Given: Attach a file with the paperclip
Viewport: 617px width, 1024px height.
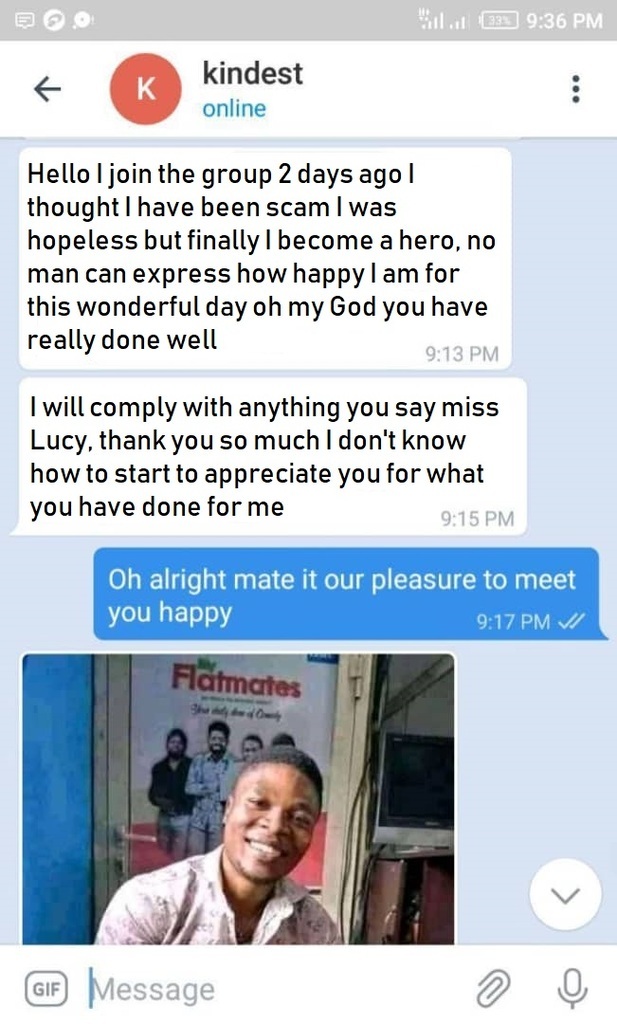Looking at the screenshot, I should 491,989.
